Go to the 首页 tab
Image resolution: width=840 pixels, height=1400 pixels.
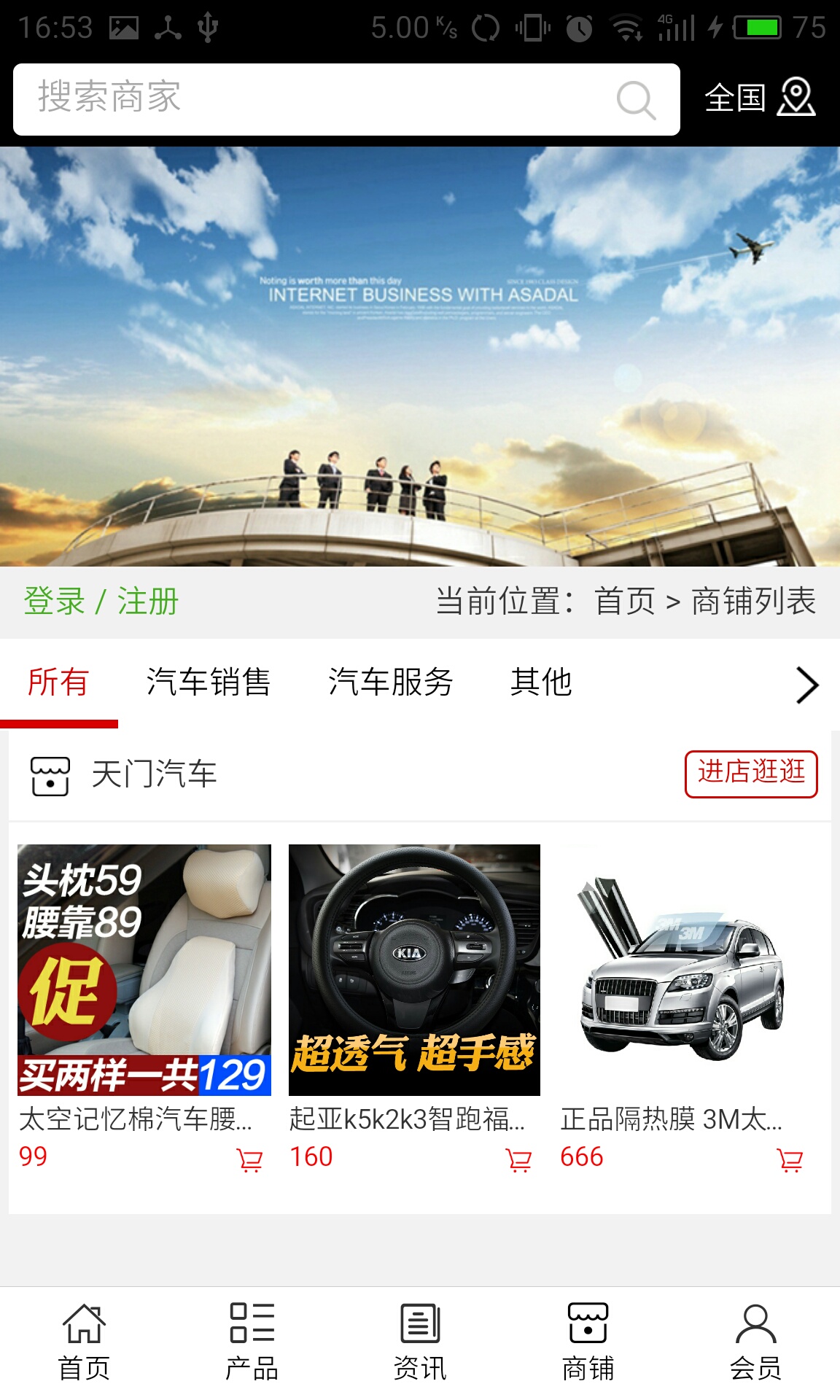click(84, 1342)
